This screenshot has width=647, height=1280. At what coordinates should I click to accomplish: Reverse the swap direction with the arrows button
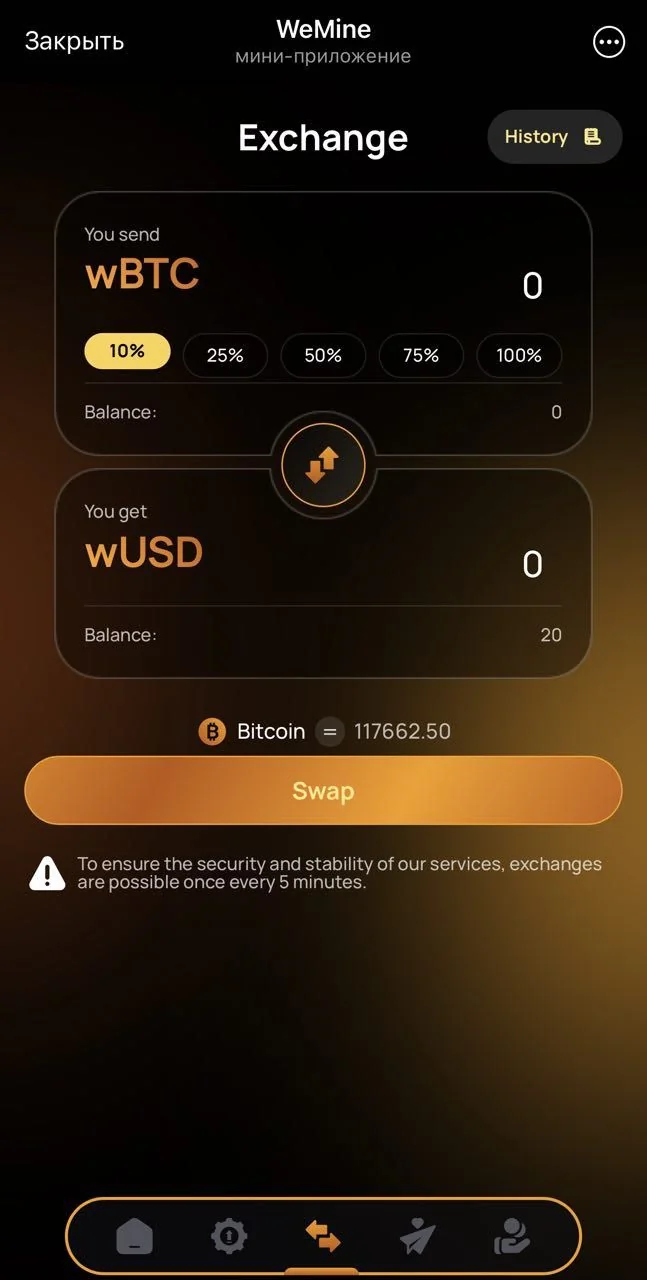pos(323,466)
